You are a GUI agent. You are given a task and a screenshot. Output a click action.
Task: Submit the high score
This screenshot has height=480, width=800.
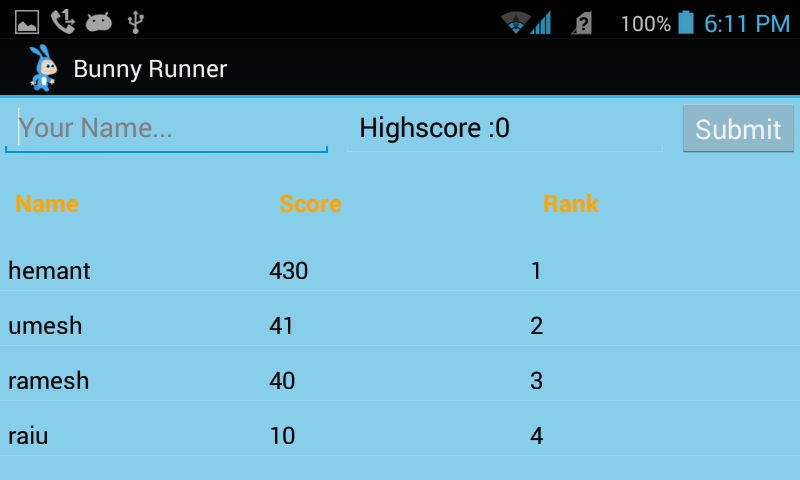tap(738, 129)
